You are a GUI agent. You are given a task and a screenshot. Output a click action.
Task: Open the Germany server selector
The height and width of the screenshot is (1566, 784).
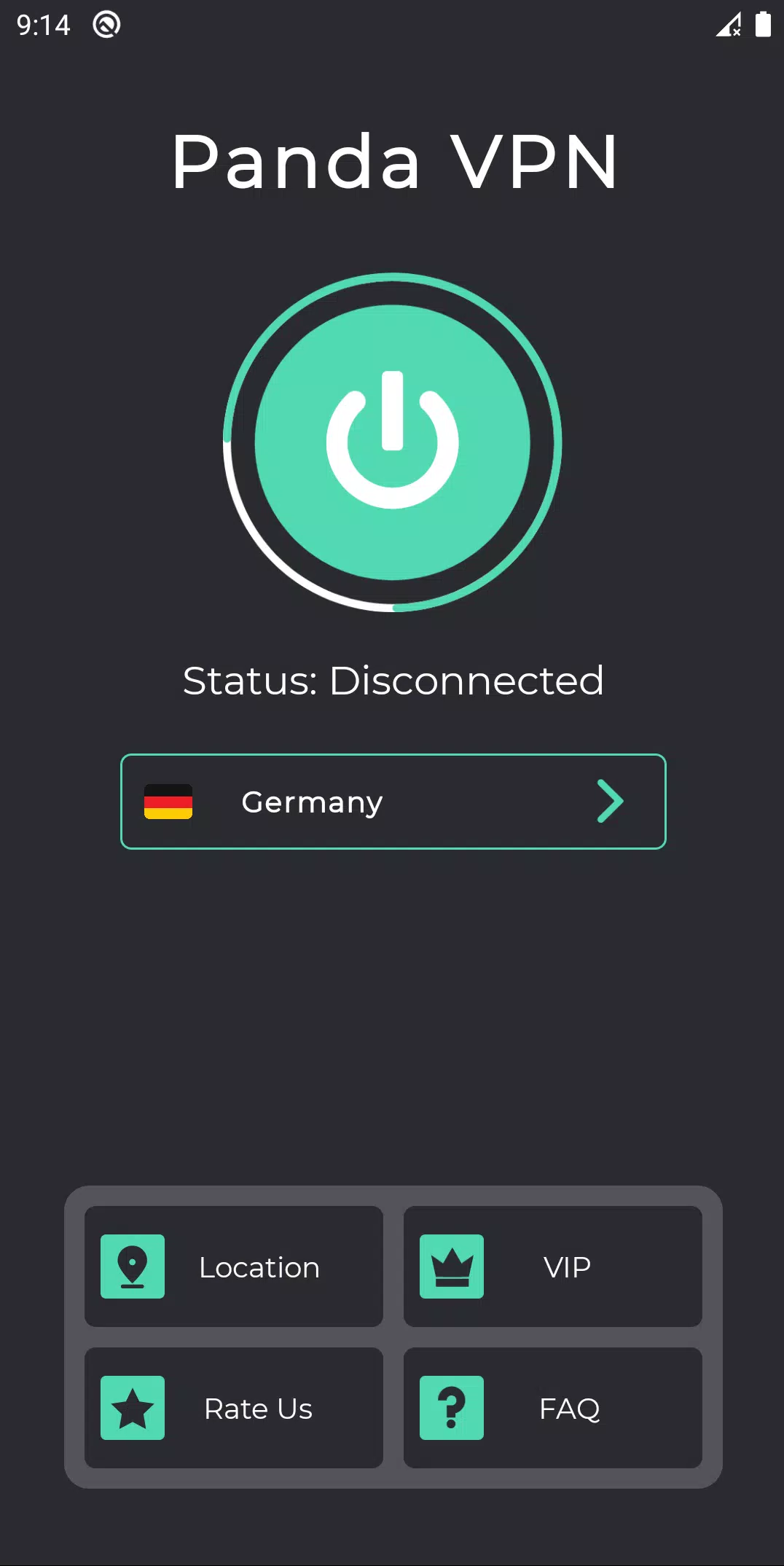click(393, 802)
